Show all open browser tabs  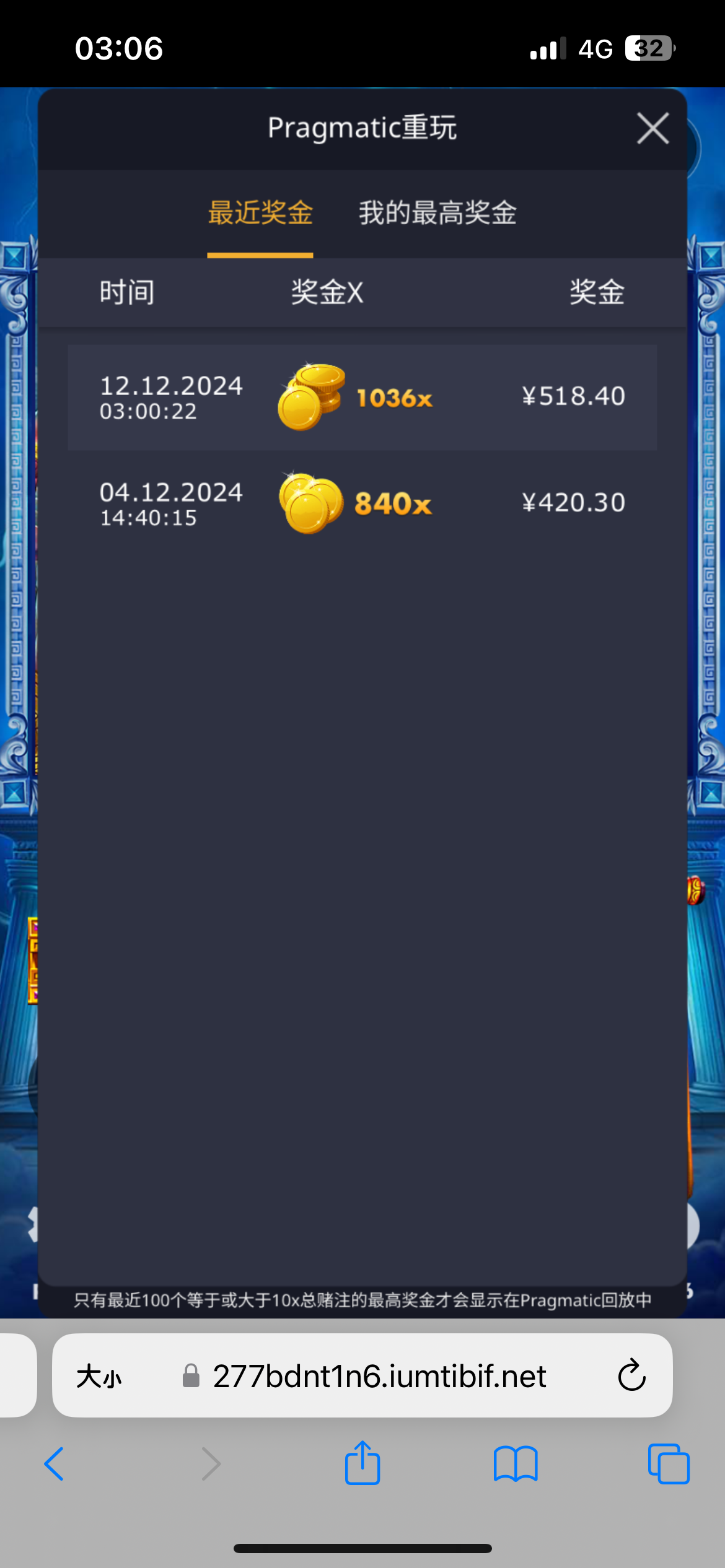(x=668, y=1464)
